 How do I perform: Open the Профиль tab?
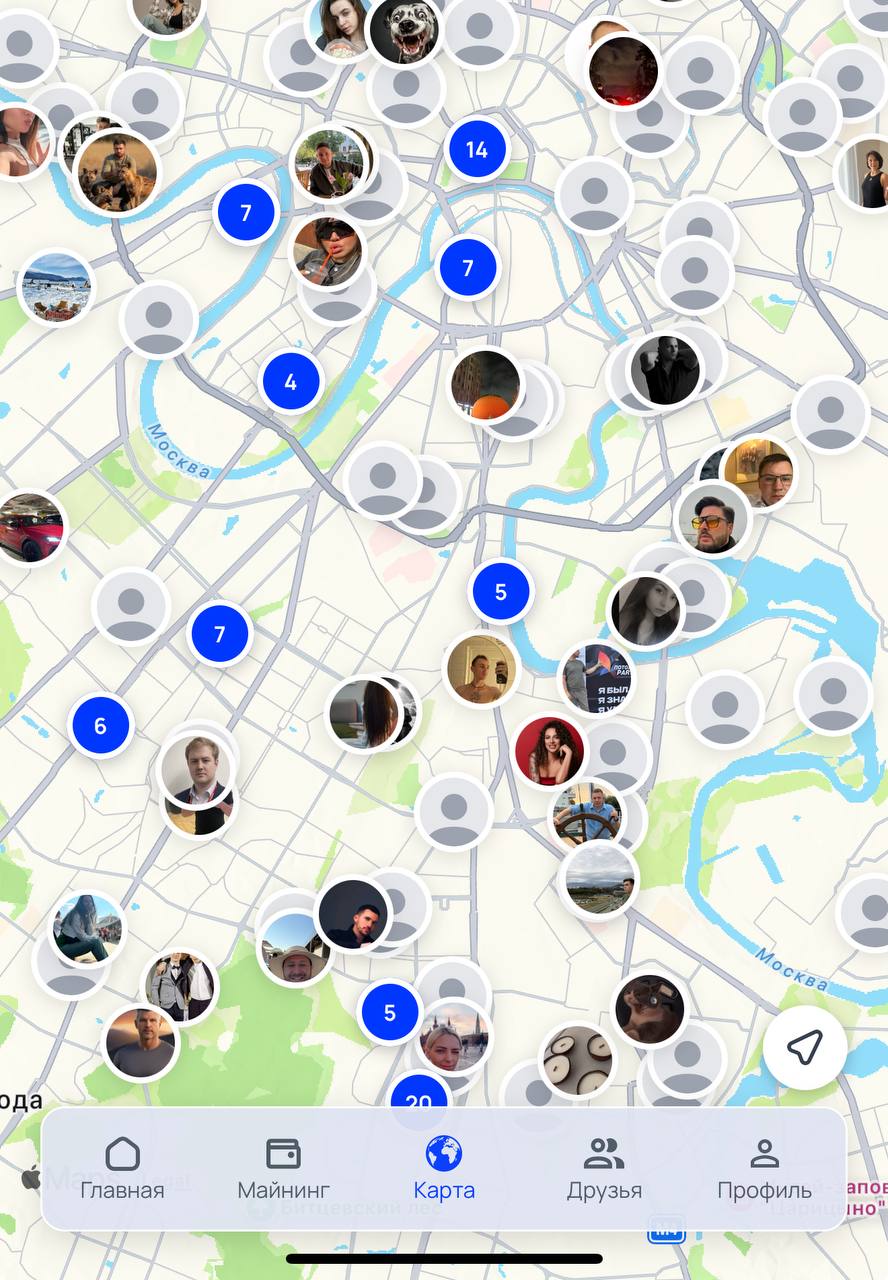[x=764, y=1168]
